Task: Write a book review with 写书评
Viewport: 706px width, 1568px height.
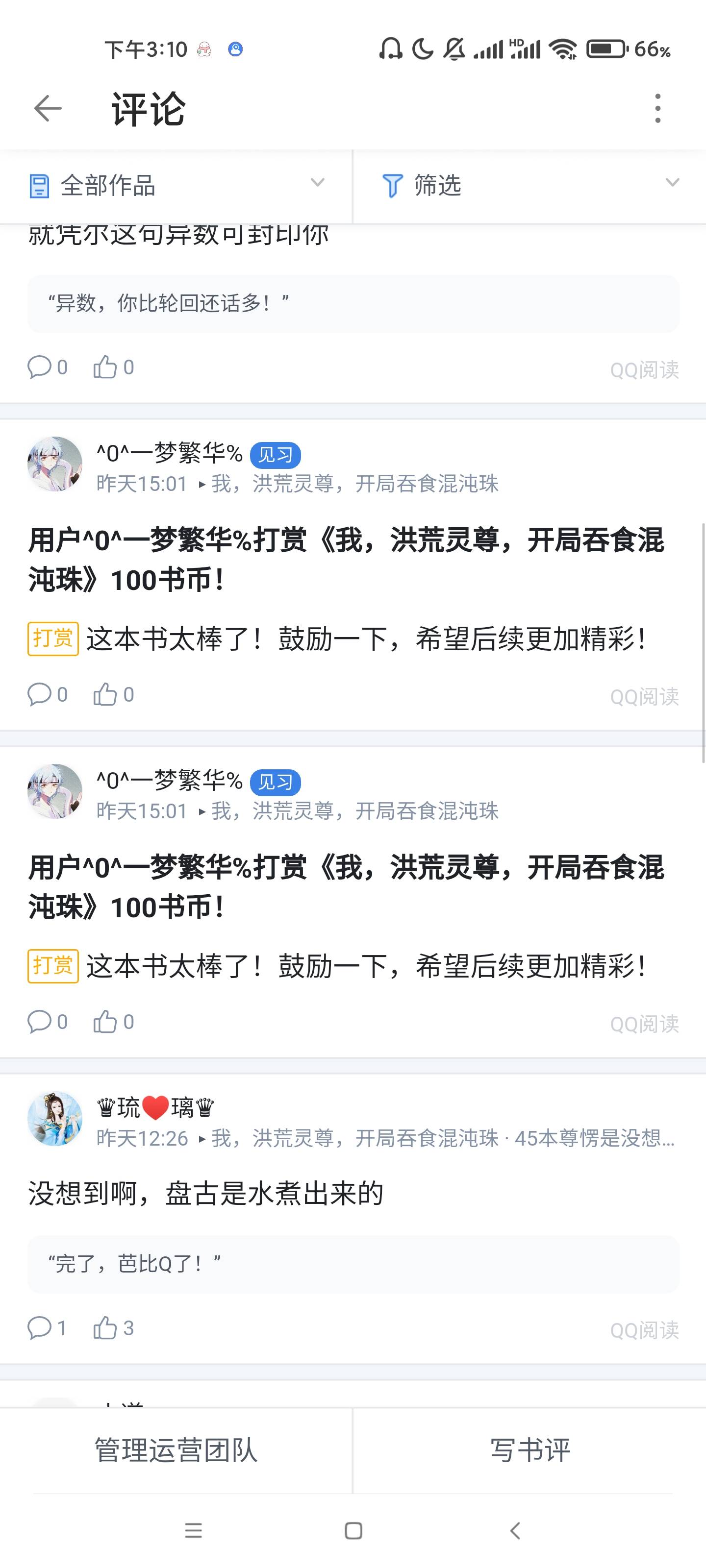Action: (529, 1450)
